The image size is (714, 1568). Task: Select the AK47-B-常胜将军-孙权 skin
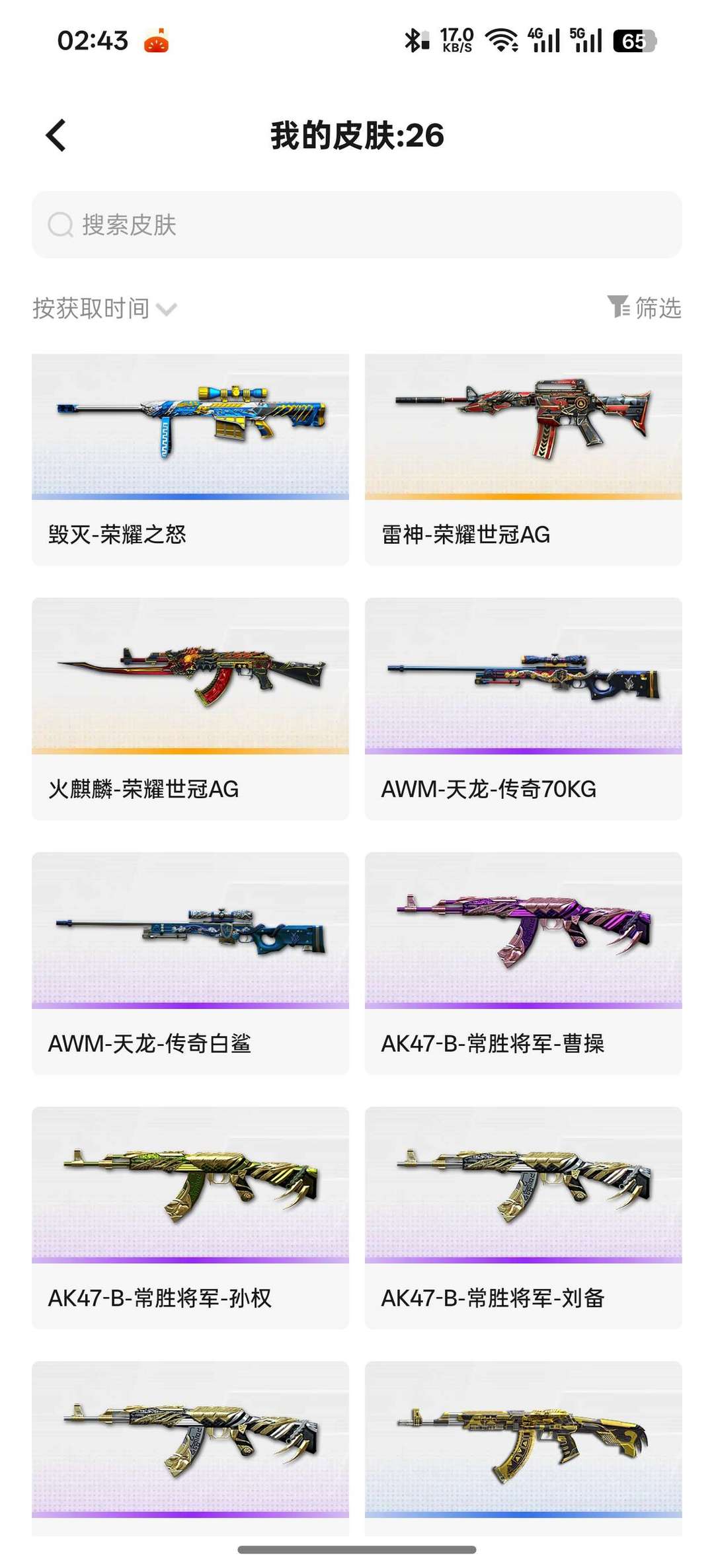190,1217
